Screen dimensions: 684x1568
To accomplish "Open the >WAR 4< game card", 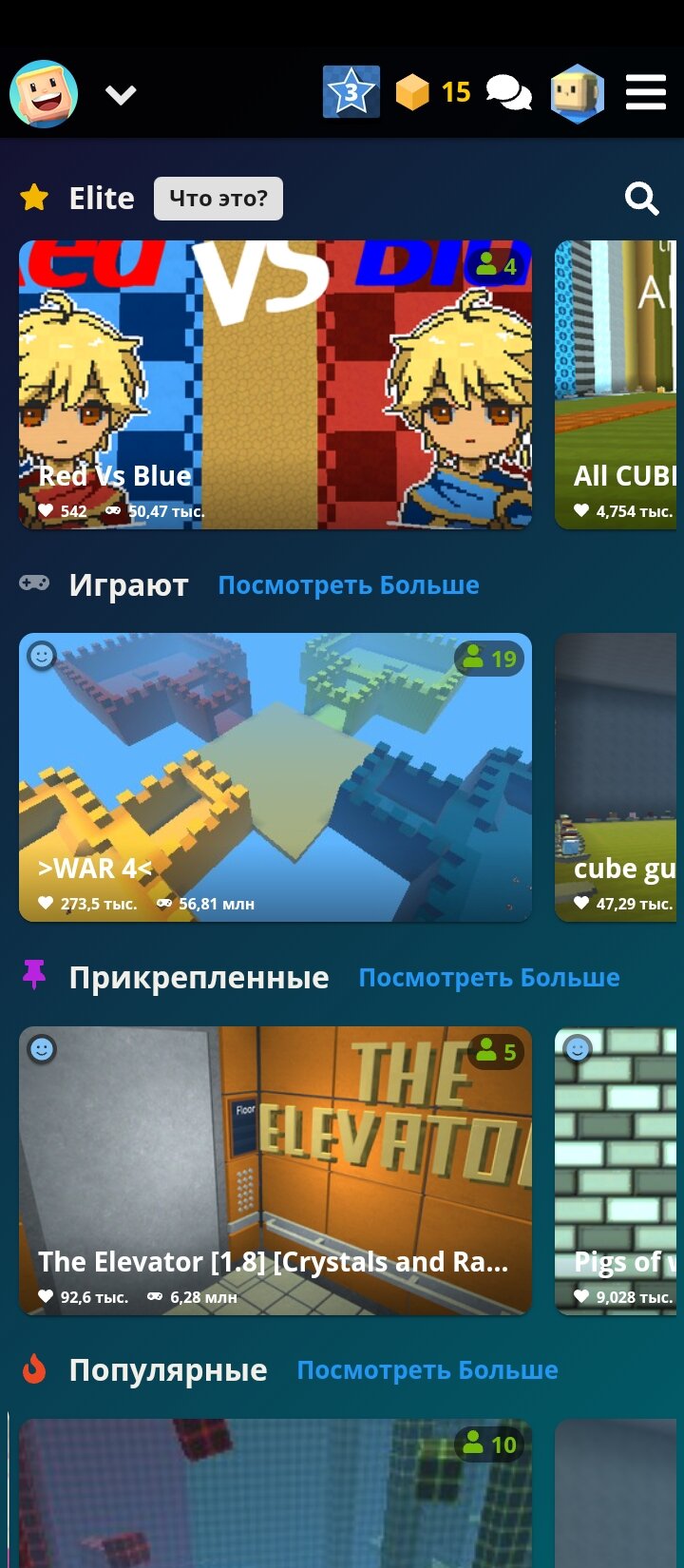I will click(275, 777).
